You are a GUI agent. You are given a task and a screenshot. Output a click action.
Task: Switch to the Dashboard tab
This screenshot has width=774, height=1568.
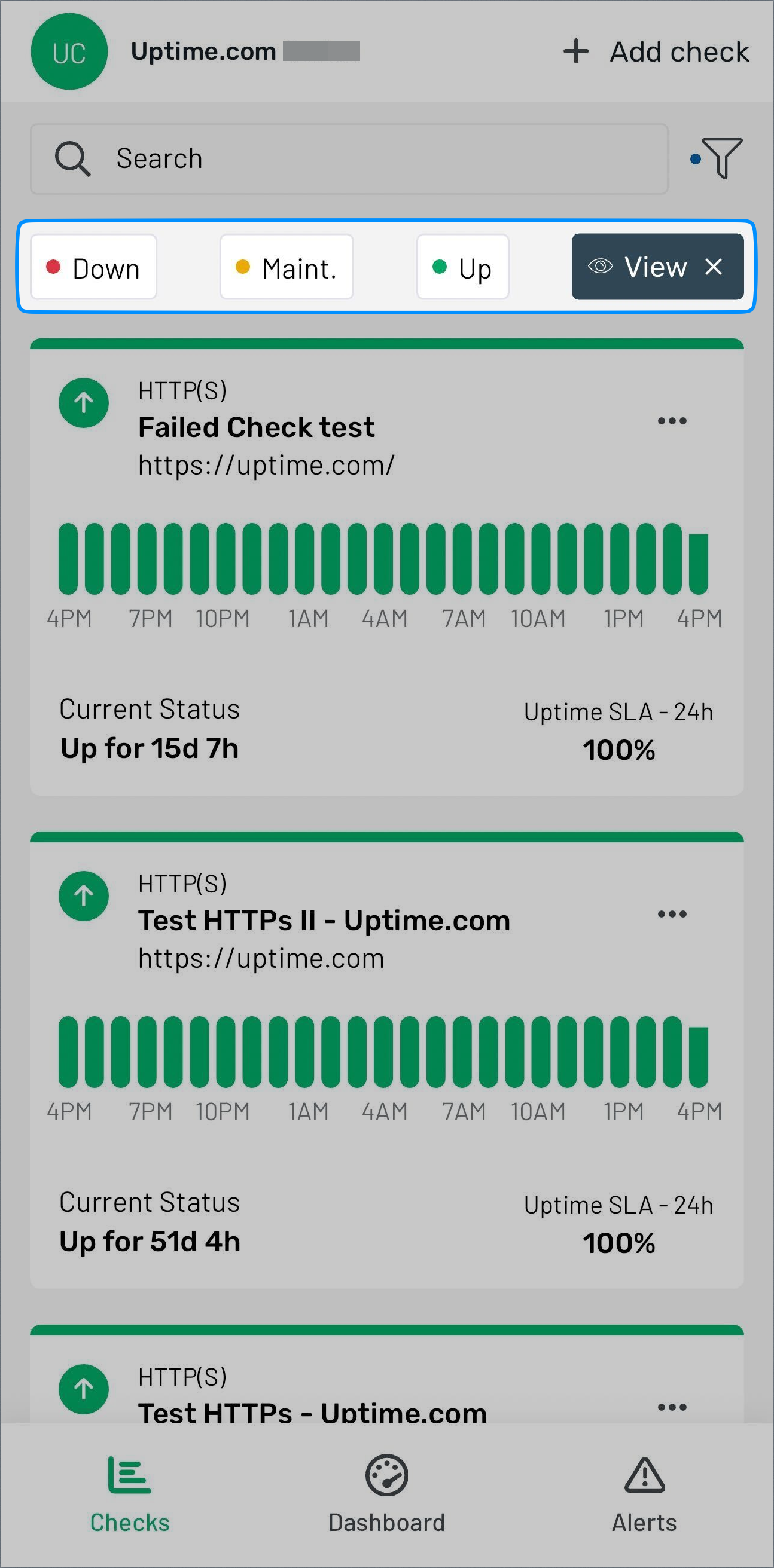[x=386, y=1494]
